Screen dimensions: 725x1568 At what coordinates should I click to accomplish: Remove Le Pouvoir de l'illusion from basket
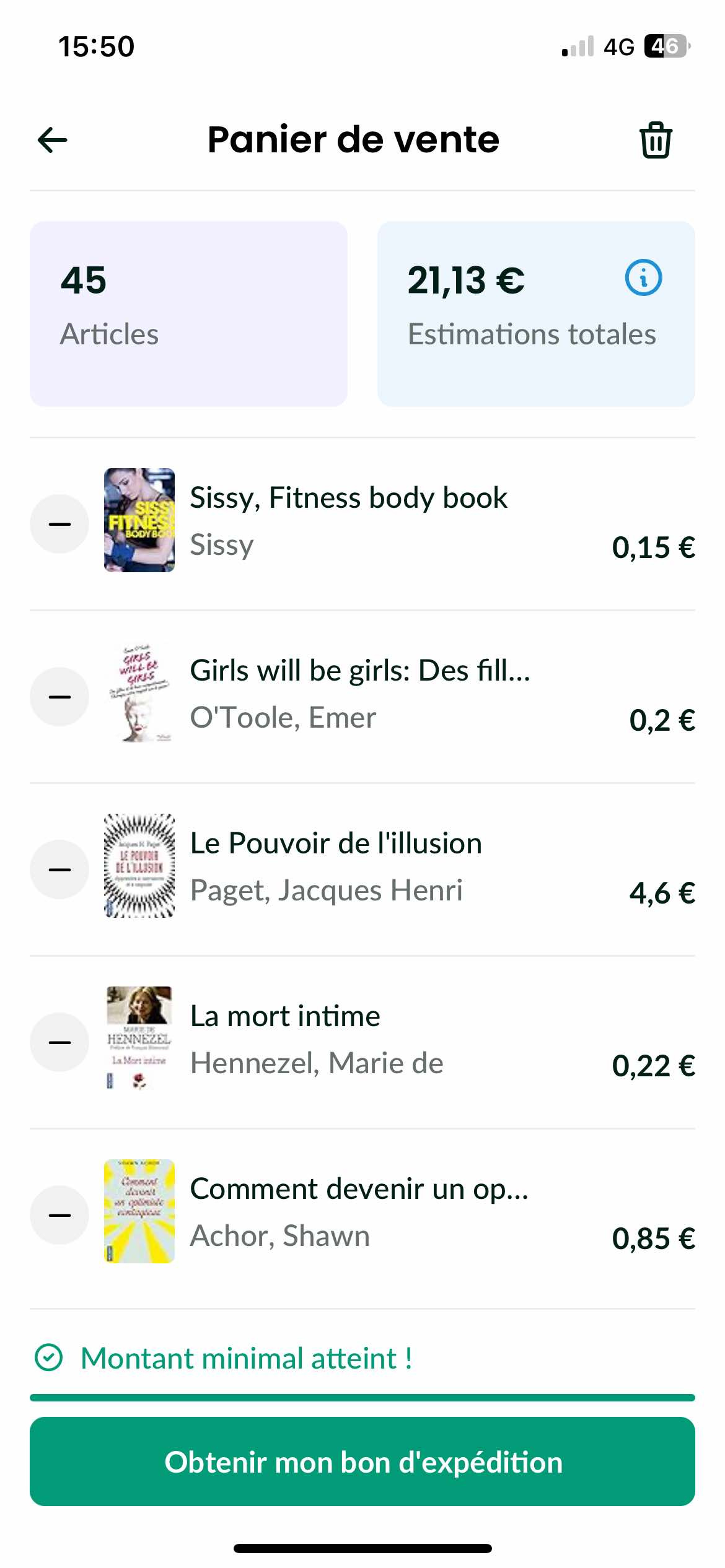(60, 869)
